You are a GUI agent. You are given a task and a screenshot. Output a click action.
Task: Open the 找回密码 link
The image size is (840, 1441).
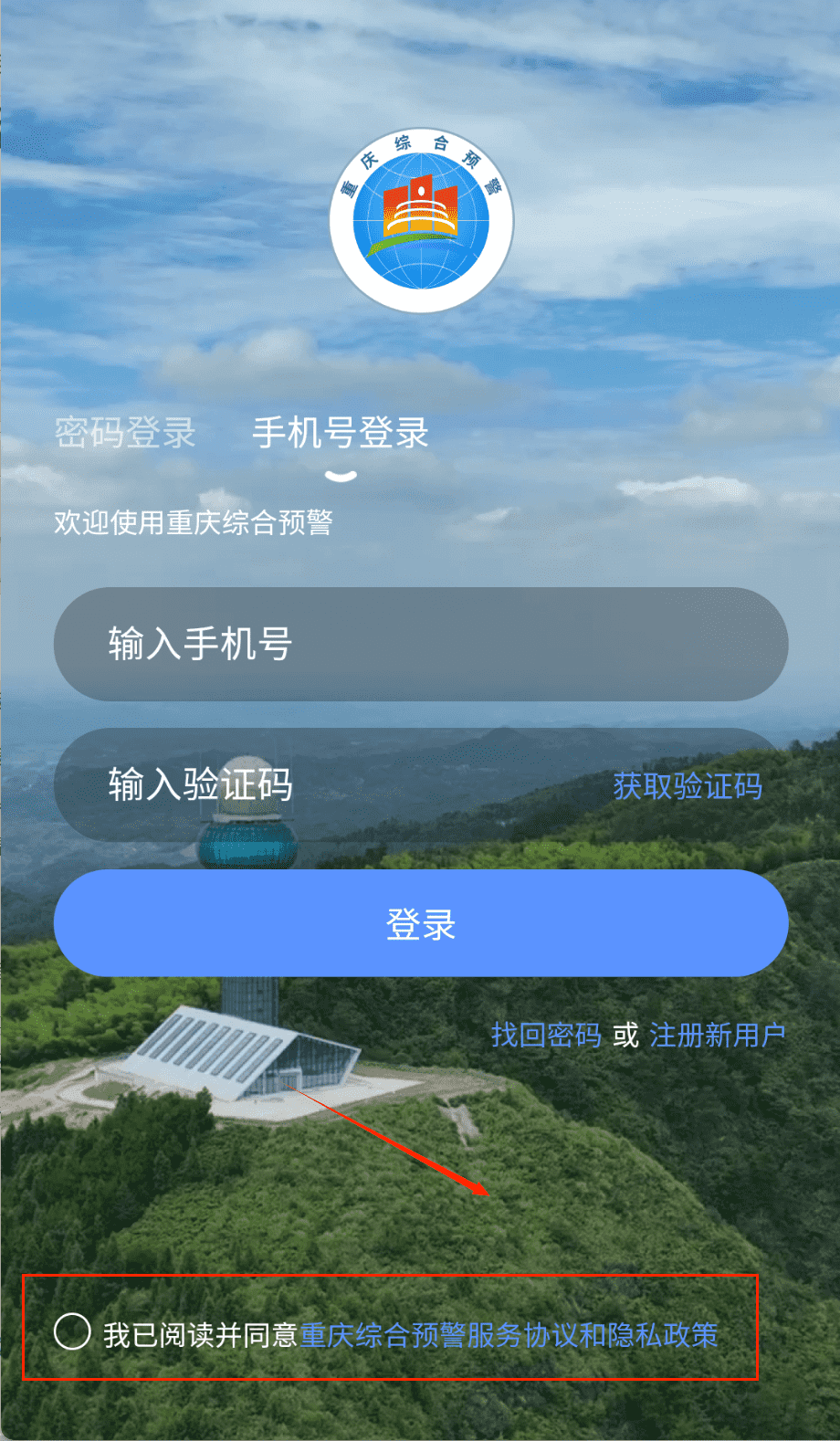pyautogui.click(x=546, y=1035)
